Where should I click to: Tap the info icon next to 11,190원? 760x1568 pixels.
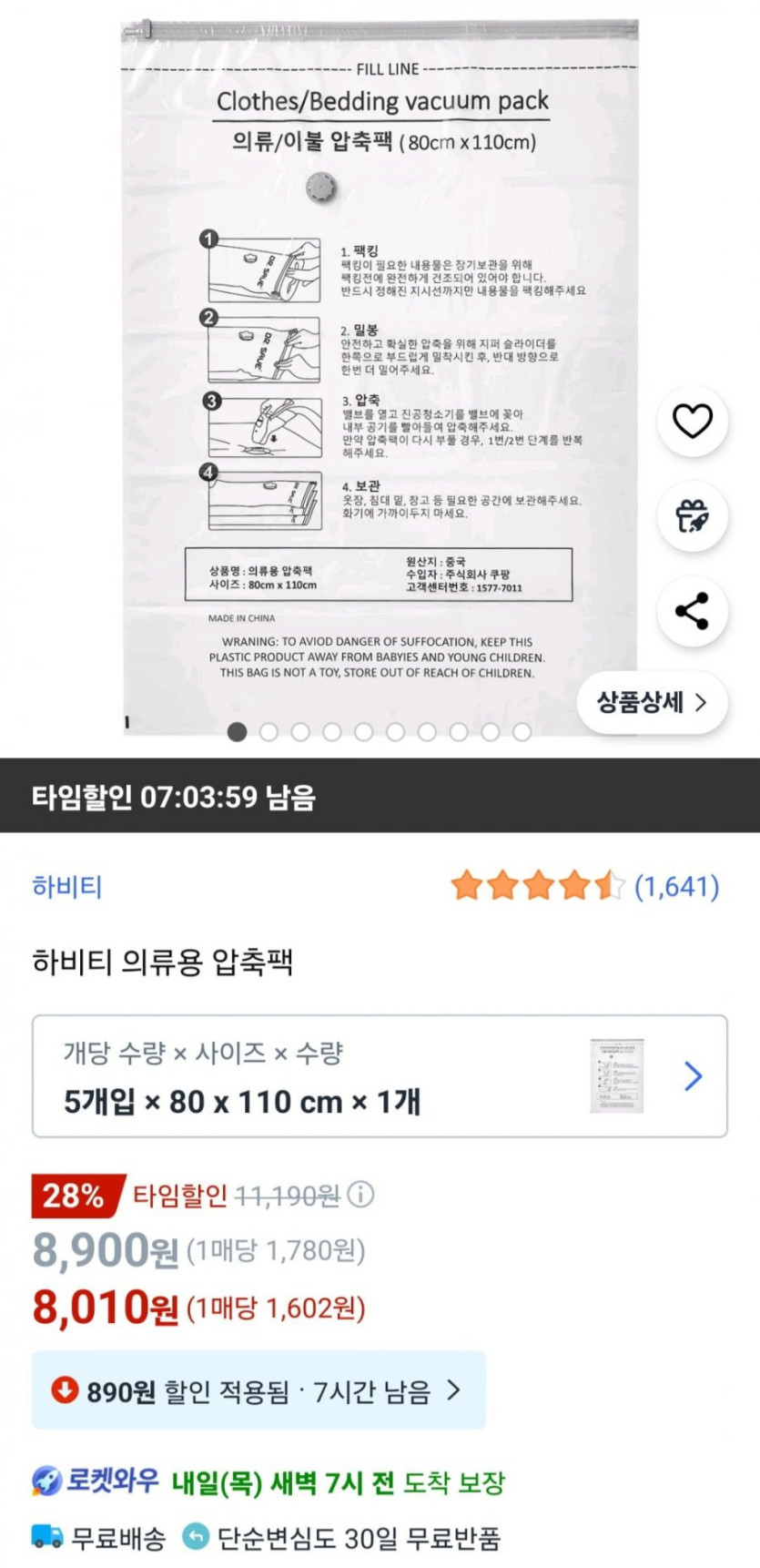(x=361, y=1194)
